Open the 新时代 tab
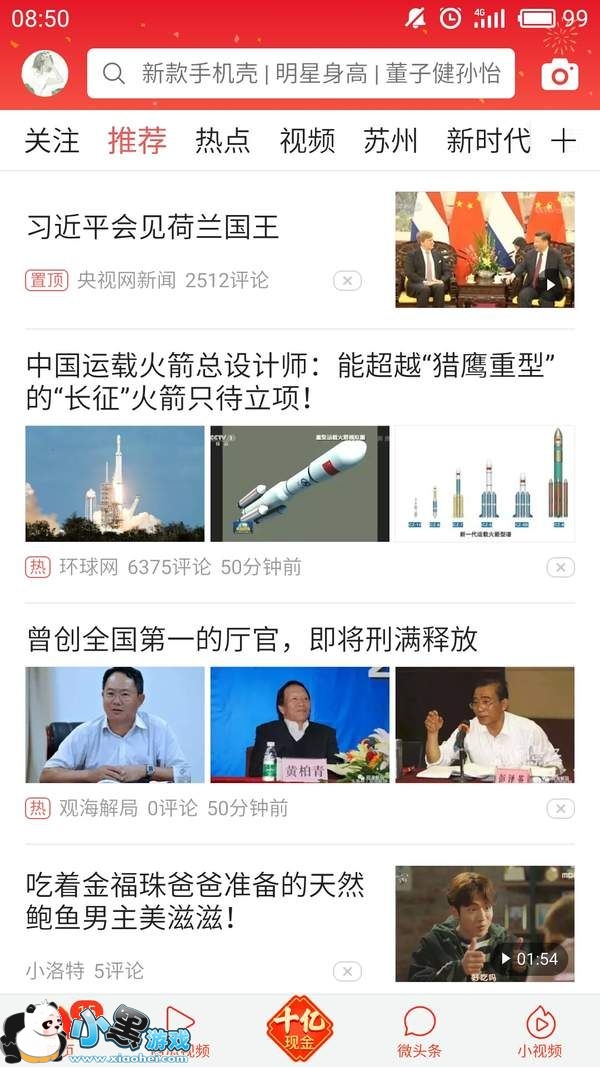Screen dimensions: 600x1067 (488, 141)
